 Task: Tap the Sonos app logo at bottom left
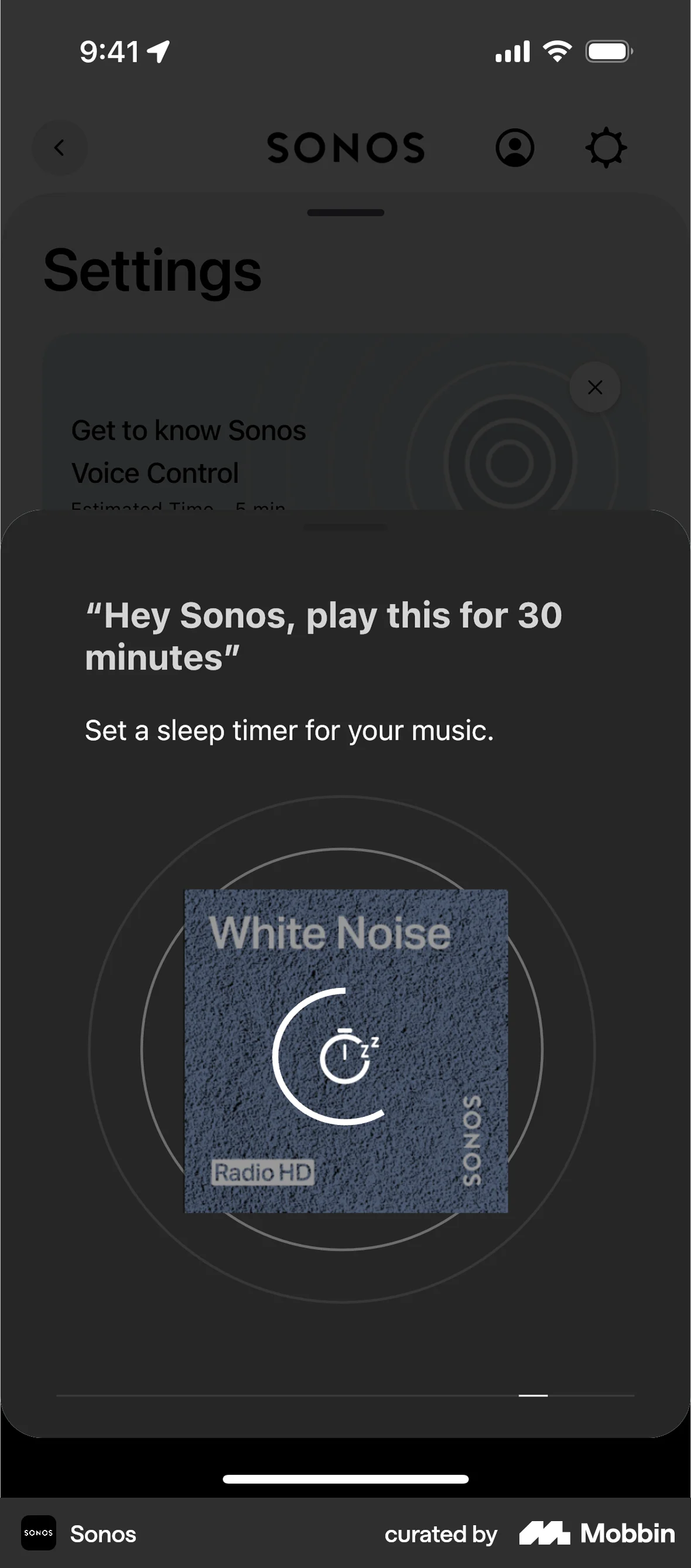[37, 1533]
